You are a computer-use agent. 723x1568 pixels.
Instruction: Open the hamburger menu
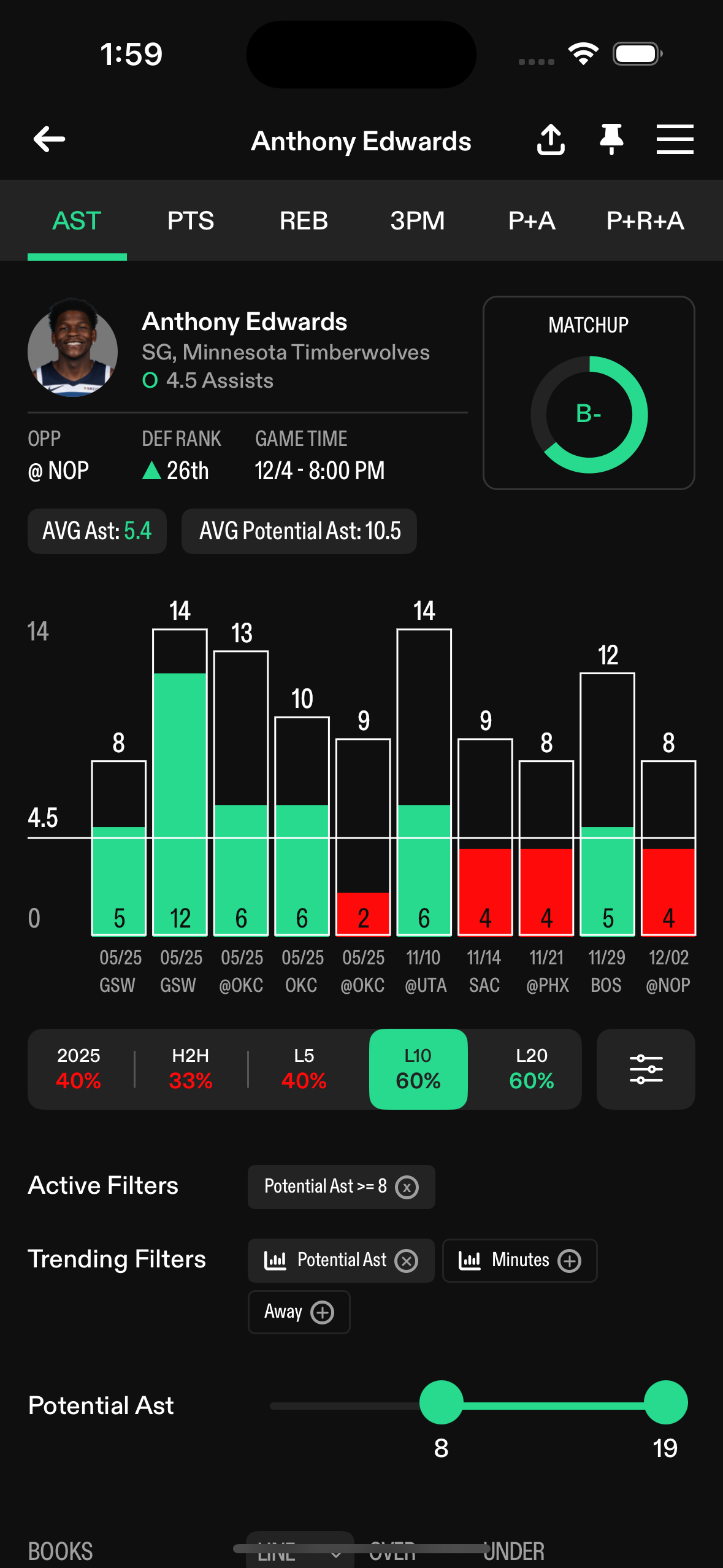(x=675, y=140)
